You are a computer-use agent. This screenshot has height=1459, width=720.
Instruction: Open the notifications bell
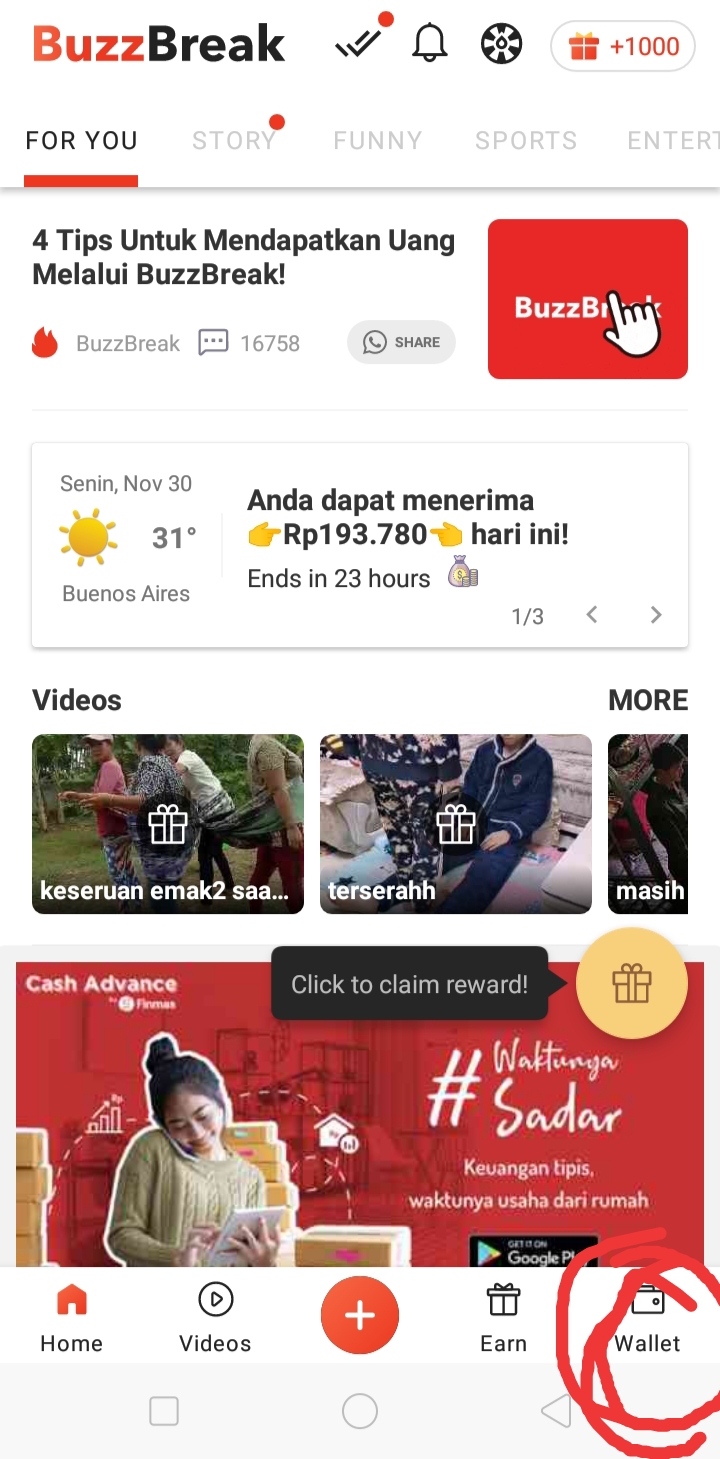430,44
